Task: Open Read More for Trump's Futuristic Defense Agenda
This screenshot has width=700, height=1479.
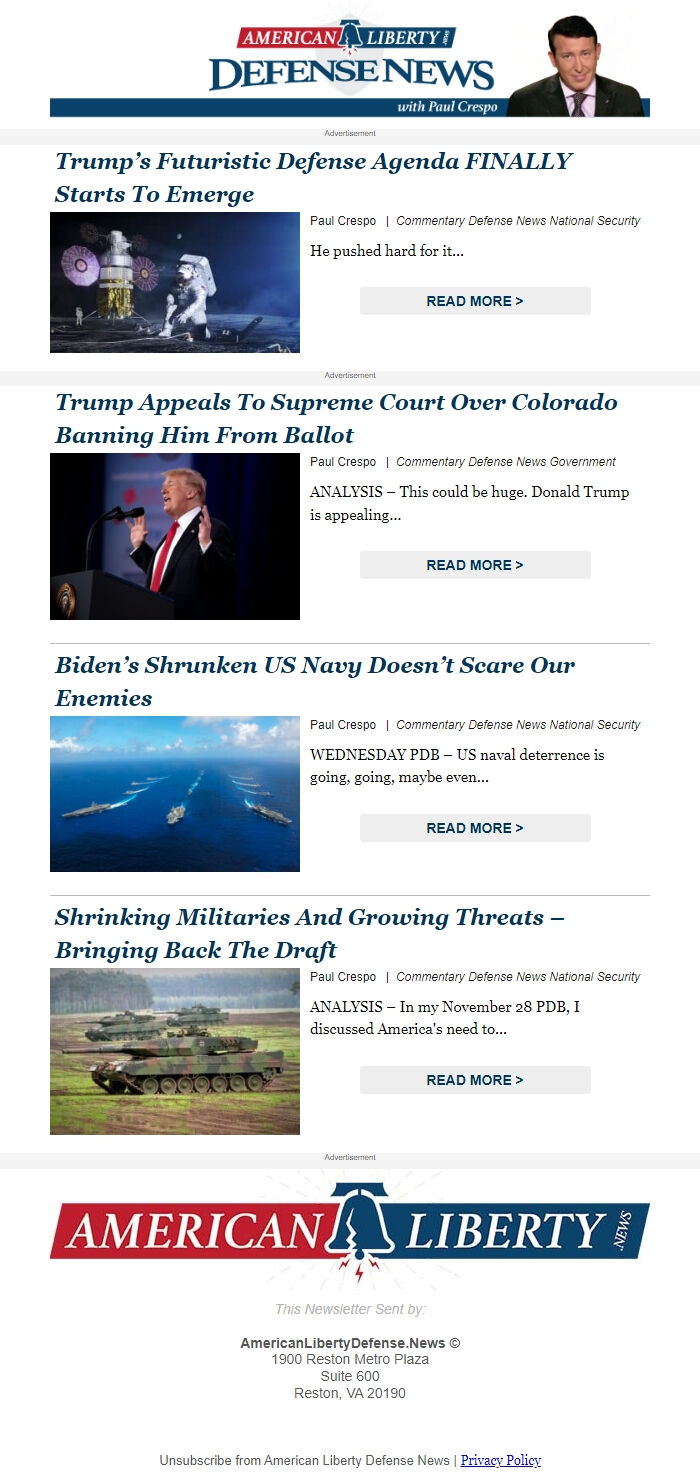Action: point(475,301)
